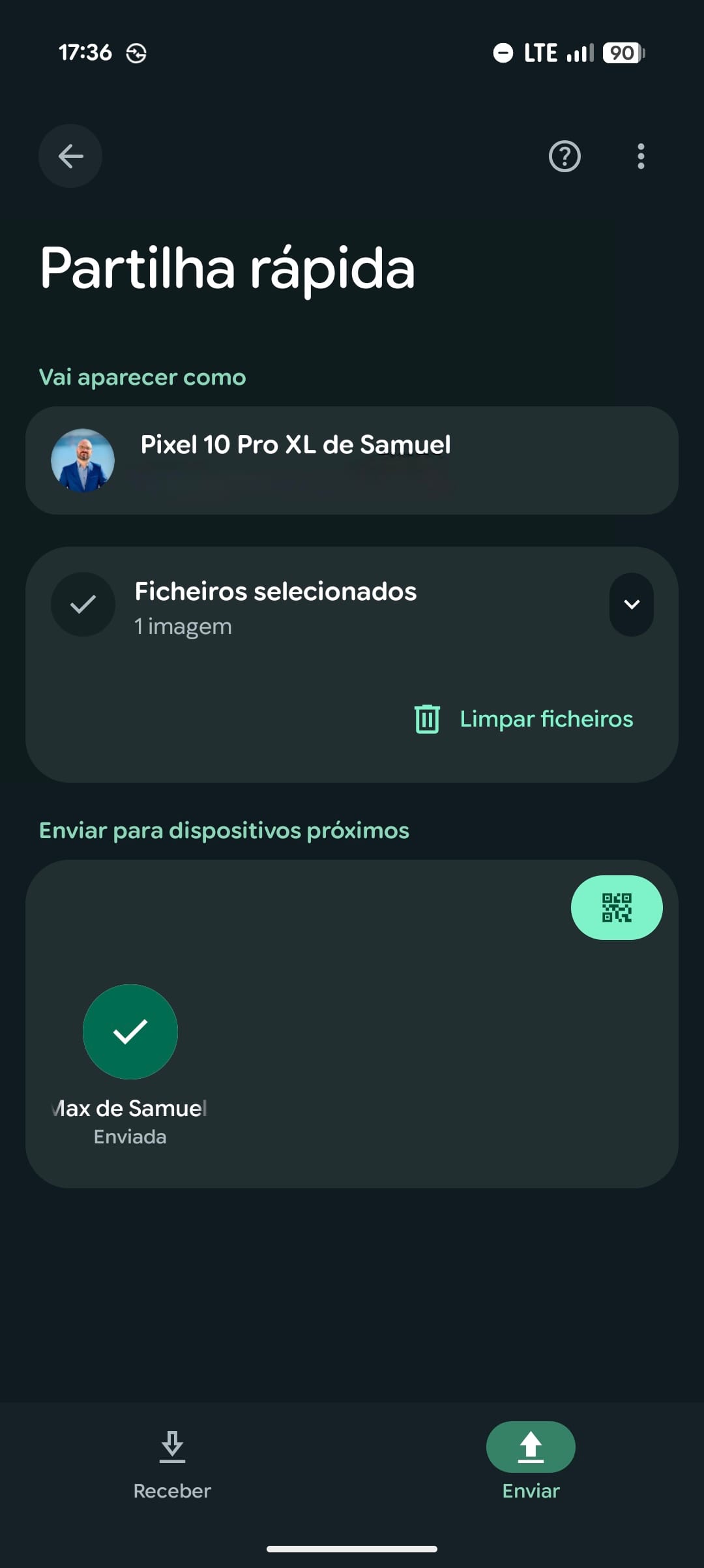Go back from Partilha rápida
This screenshot has width=704, height=1568.
click(x=70, y=156)
